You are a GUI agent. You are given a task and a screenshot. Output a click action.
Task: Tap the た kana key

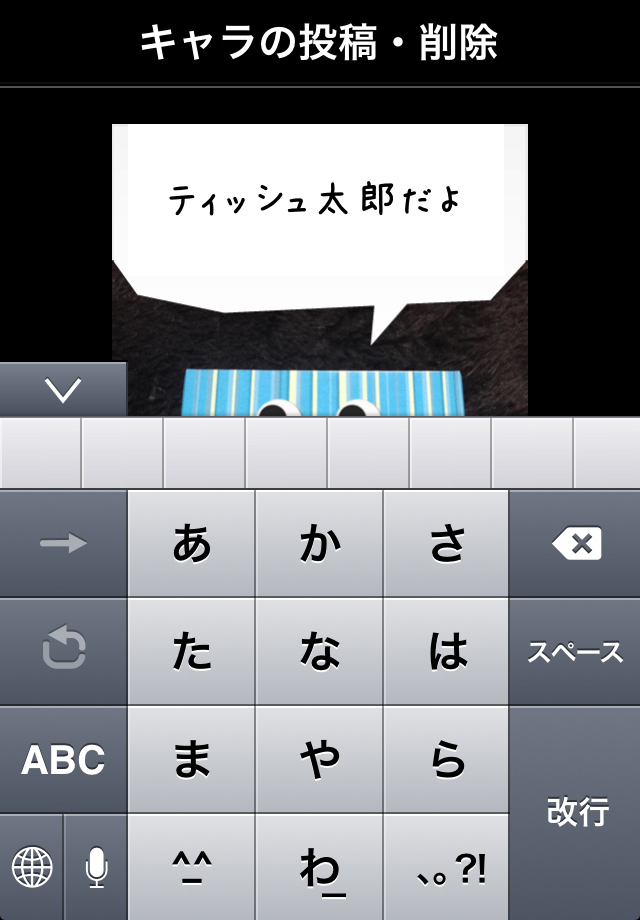[192, 652]
